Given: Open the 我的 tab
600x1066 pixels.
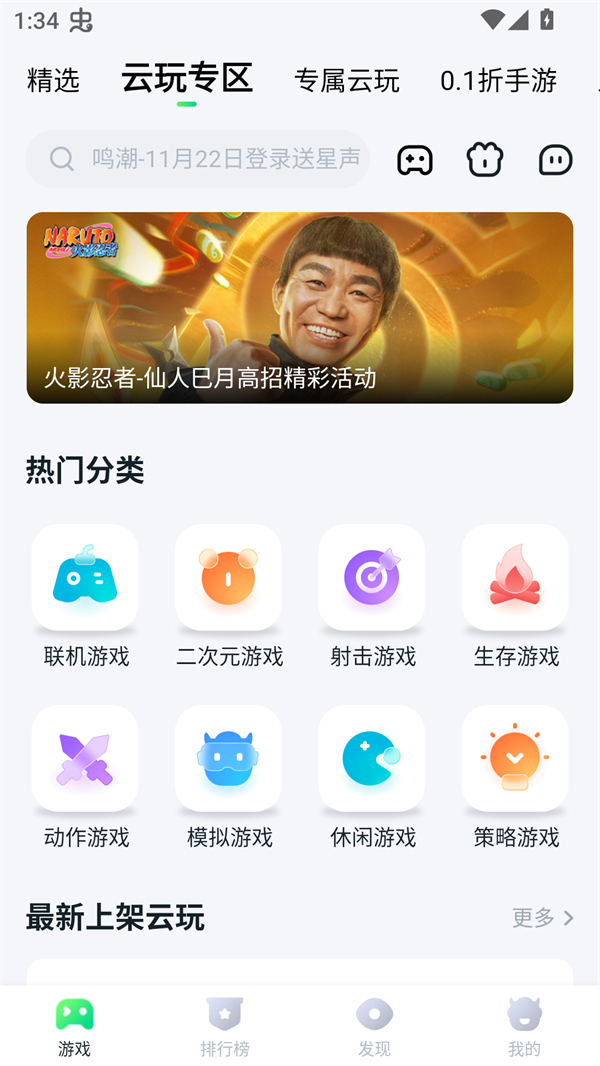Looking at the screenshot, I should pyautogui.click(x=524, y=1027).
